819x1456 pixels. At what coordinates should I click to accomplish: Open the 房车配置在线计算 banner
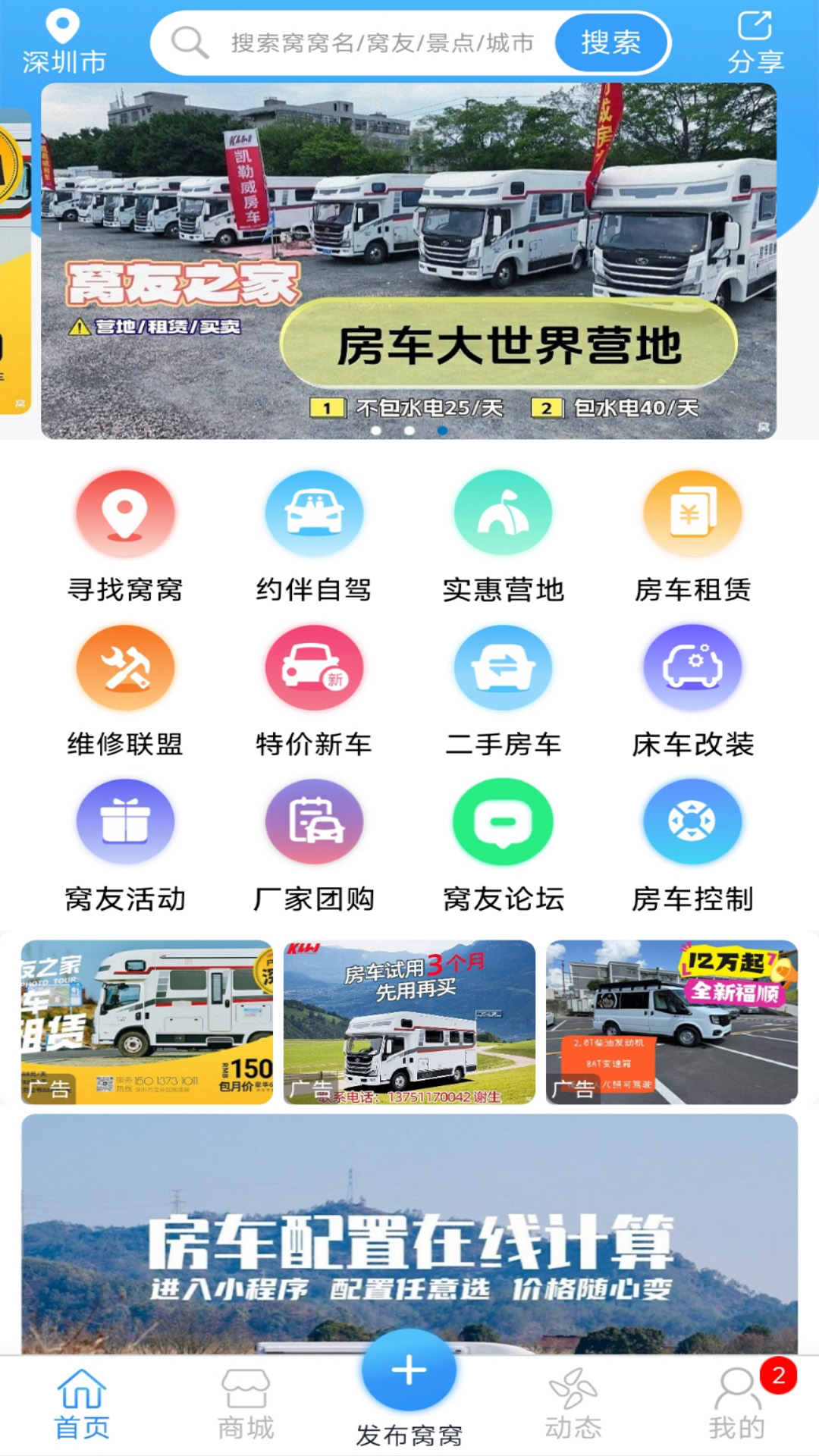[409, 1235]
